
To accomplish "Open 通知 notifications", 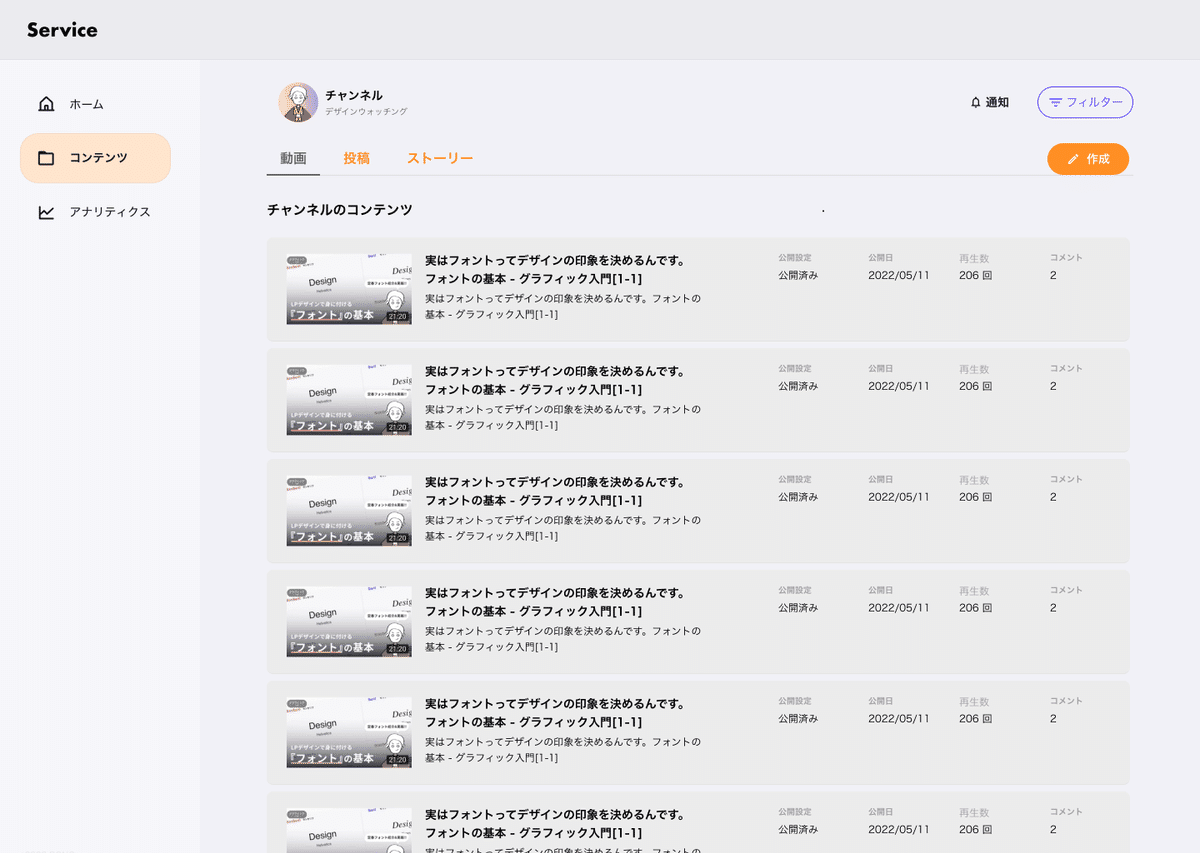I will (x=989, y=102).
